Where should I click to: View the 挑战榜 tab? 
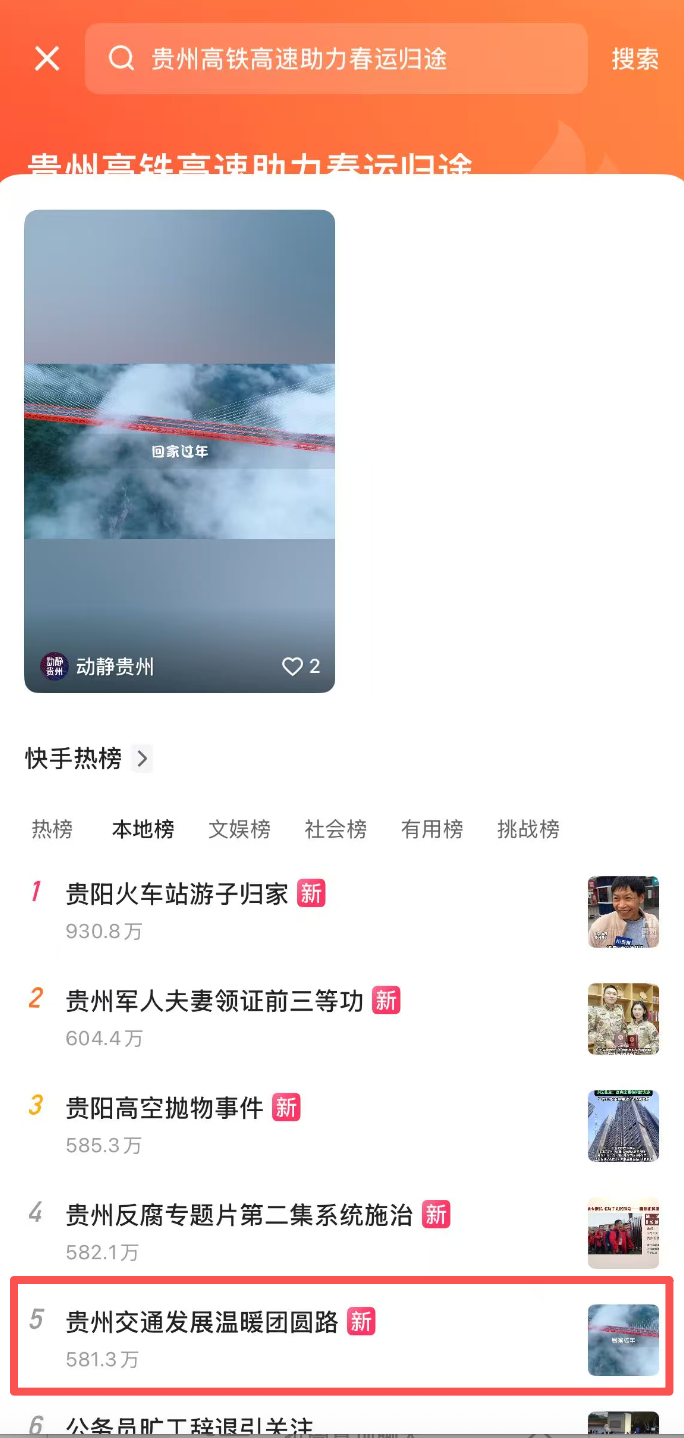(528, 829)
